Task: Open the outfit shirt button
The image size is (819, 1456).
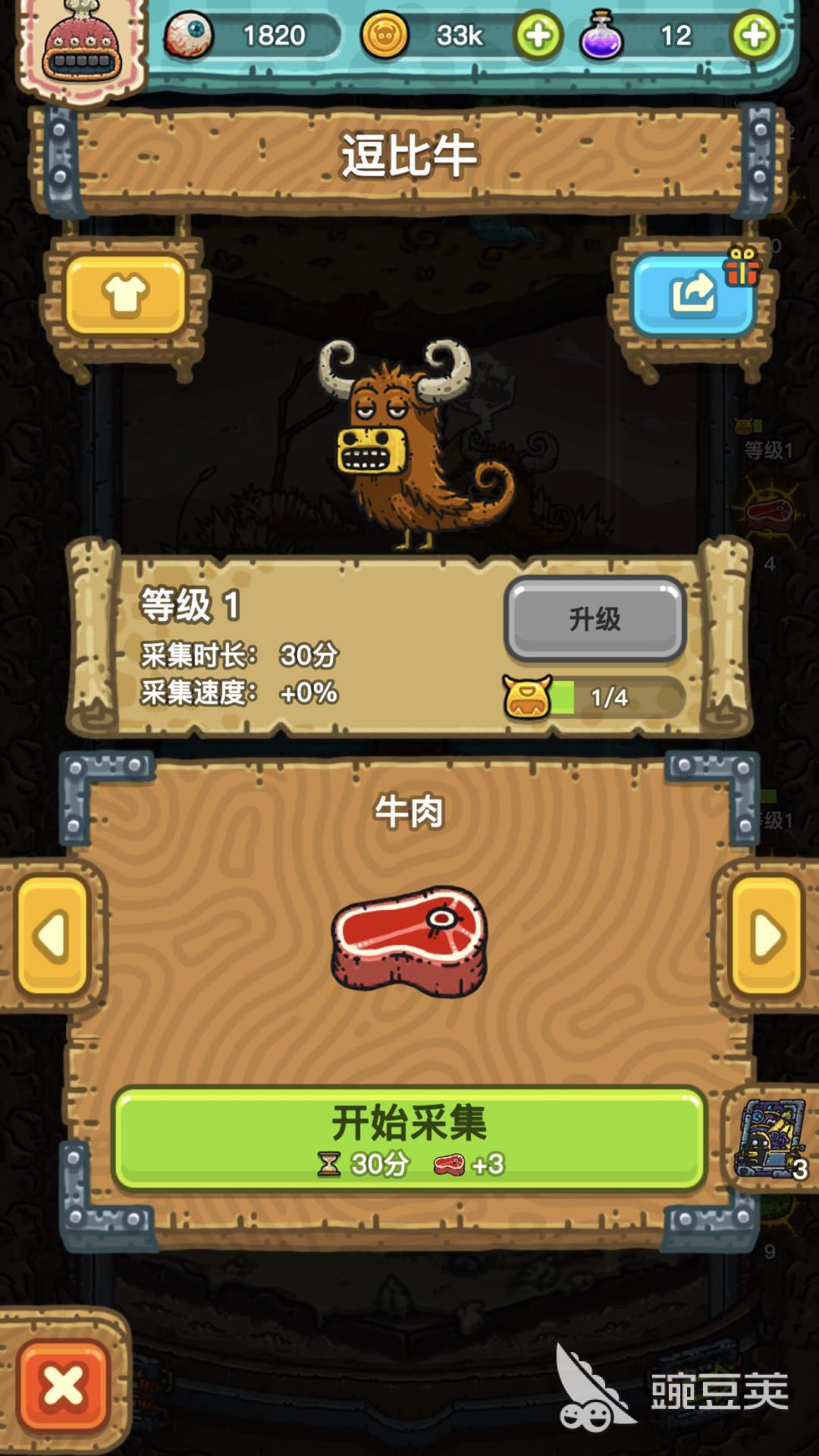Action: [x=126, y=295]
